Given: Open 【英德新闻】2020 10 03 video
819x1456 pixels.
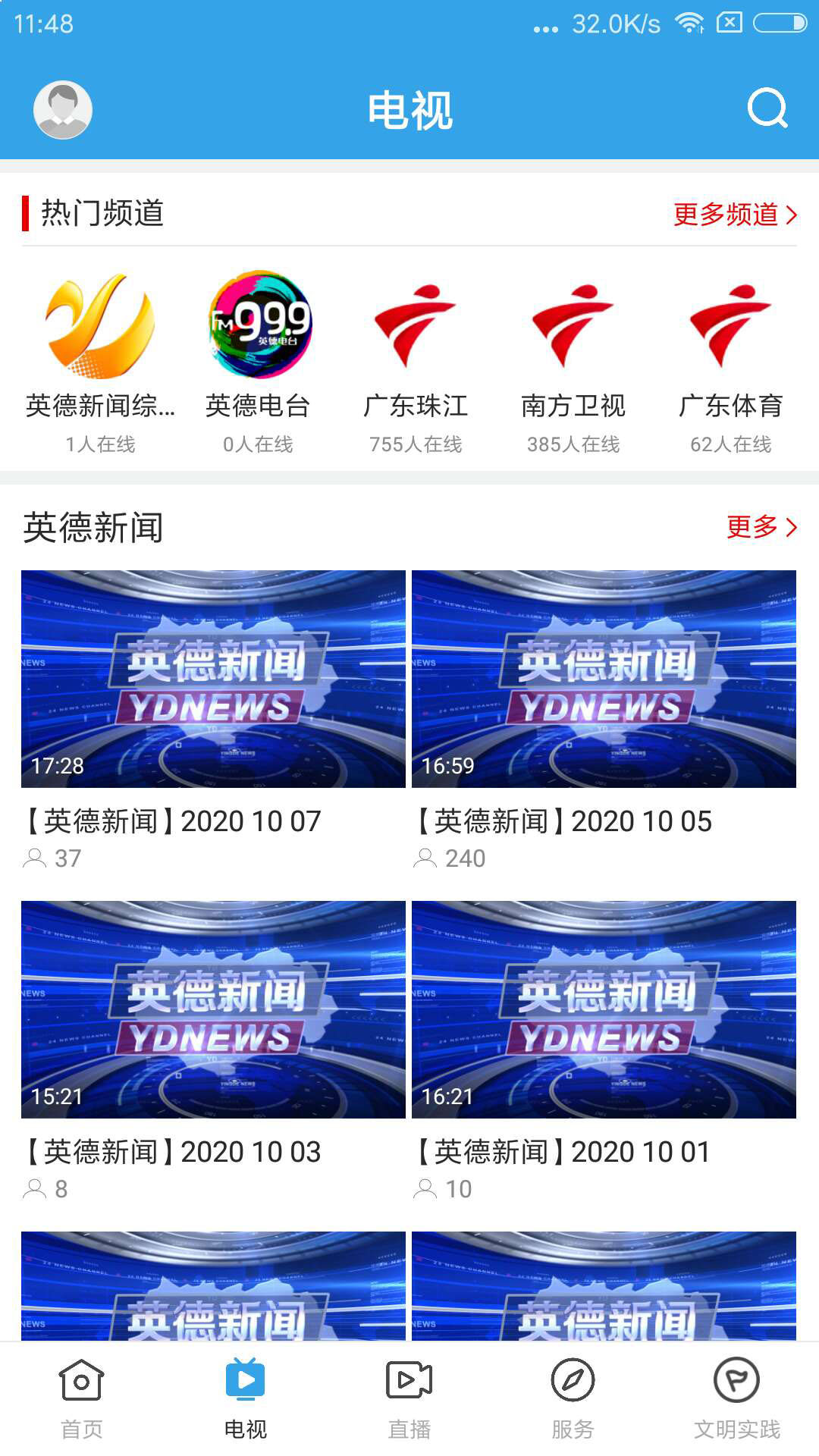Looking at the screenshot, I should pyautogui.click(x=213, y=1009).
